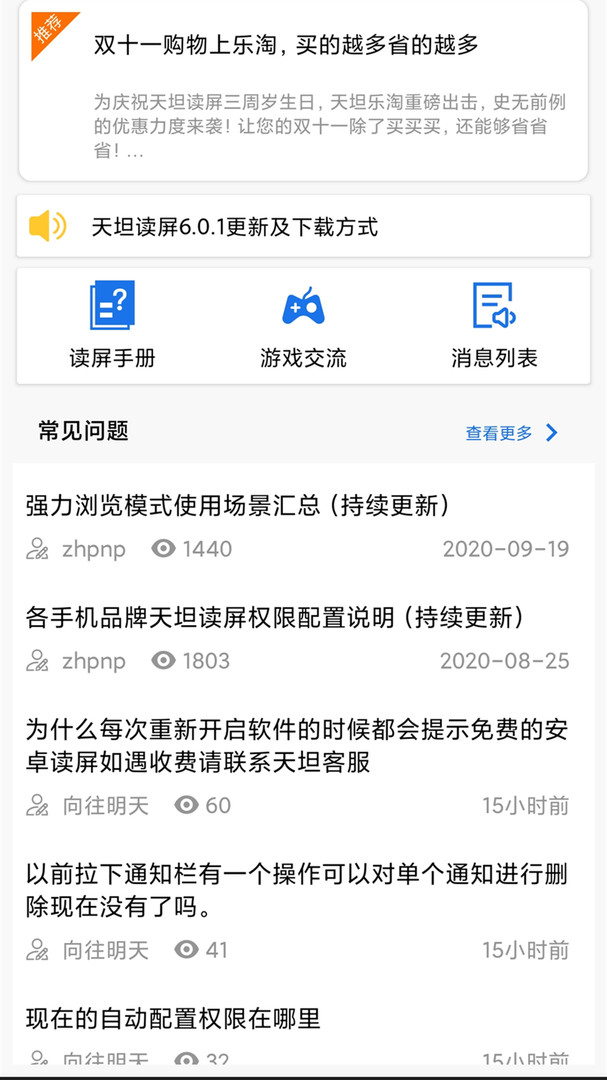Image resolution: width=607 pixels, height=1080 pixels.
Task: Open the 强力浏览模式使用场景汇总 post
Action: point(237,506)
